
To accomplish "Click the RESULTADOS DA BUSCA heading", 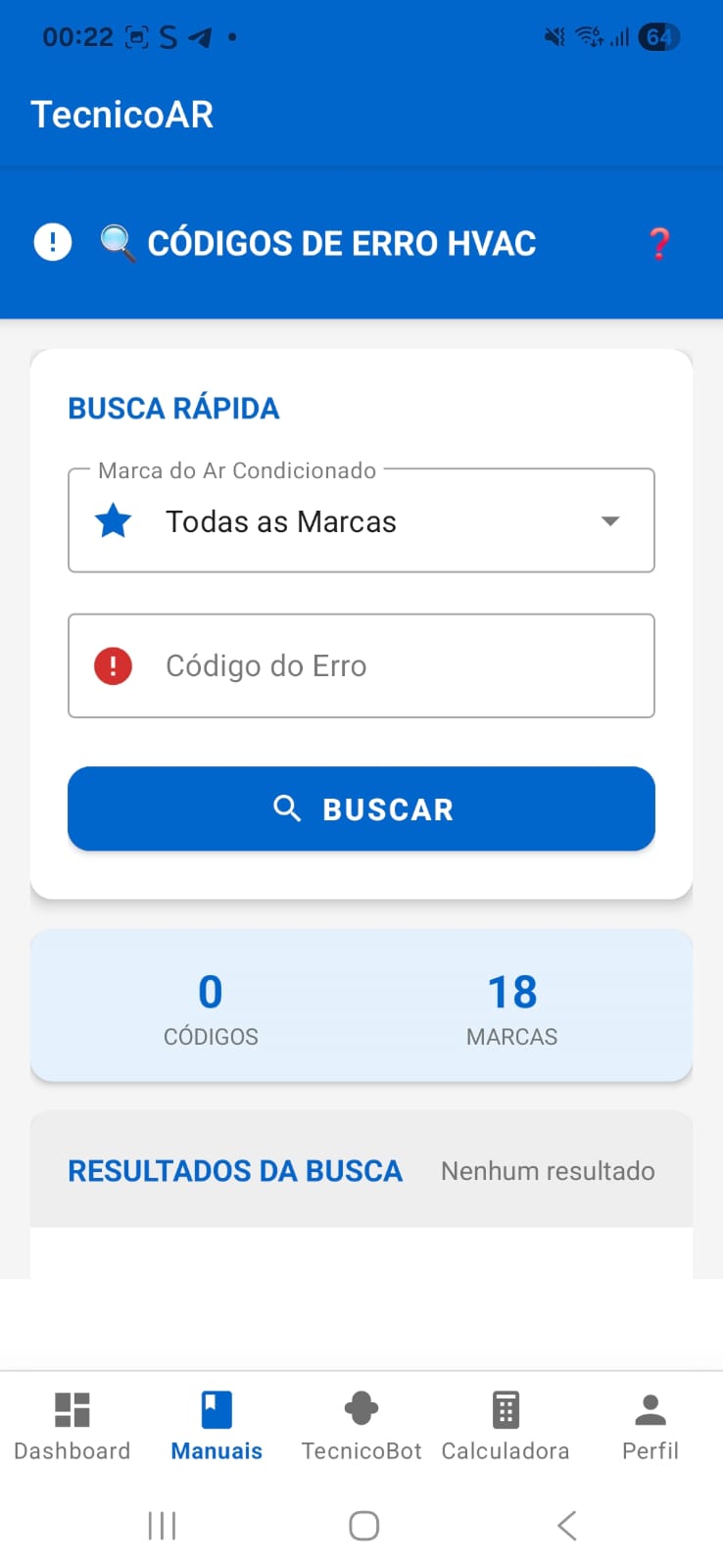I will 234,1170.
